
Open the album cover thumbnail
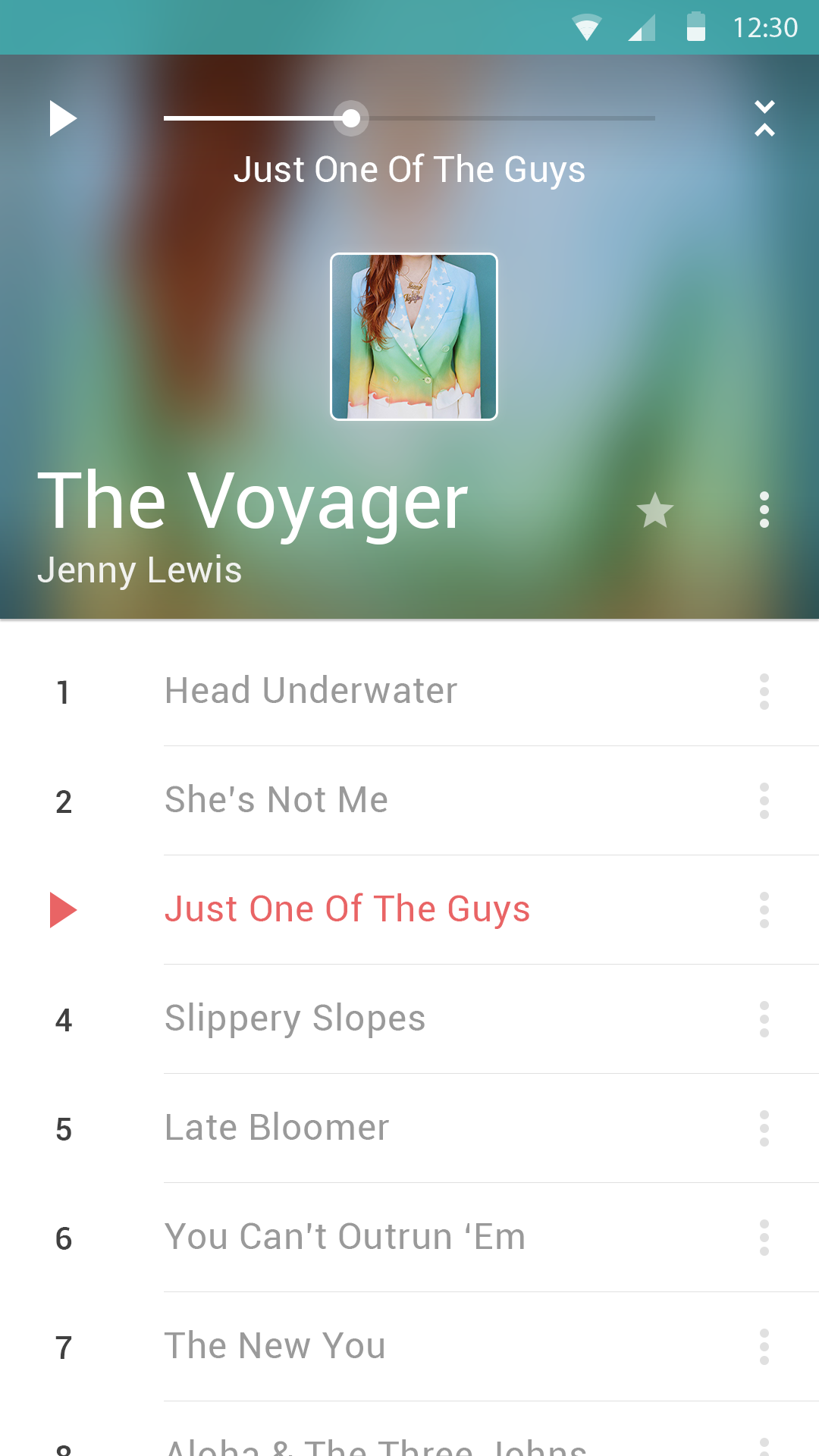coord(414,337)
